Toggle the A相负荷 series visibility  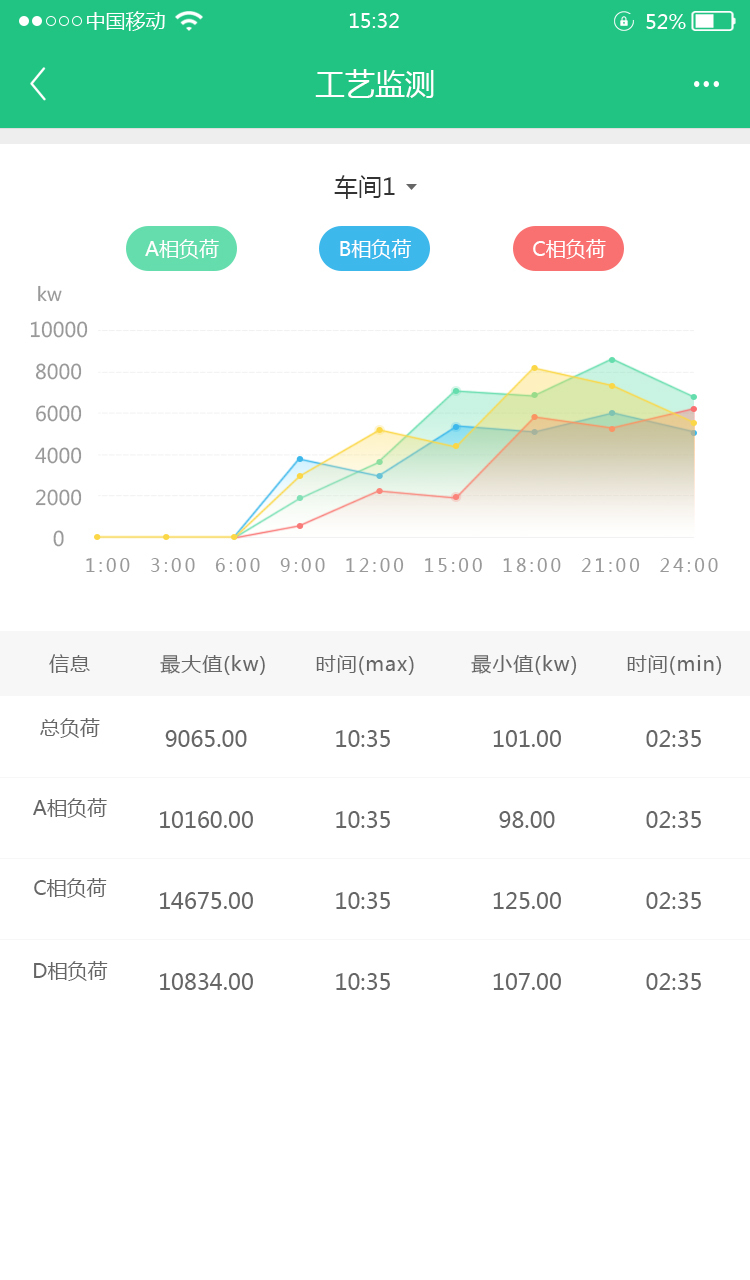[181, 248]
